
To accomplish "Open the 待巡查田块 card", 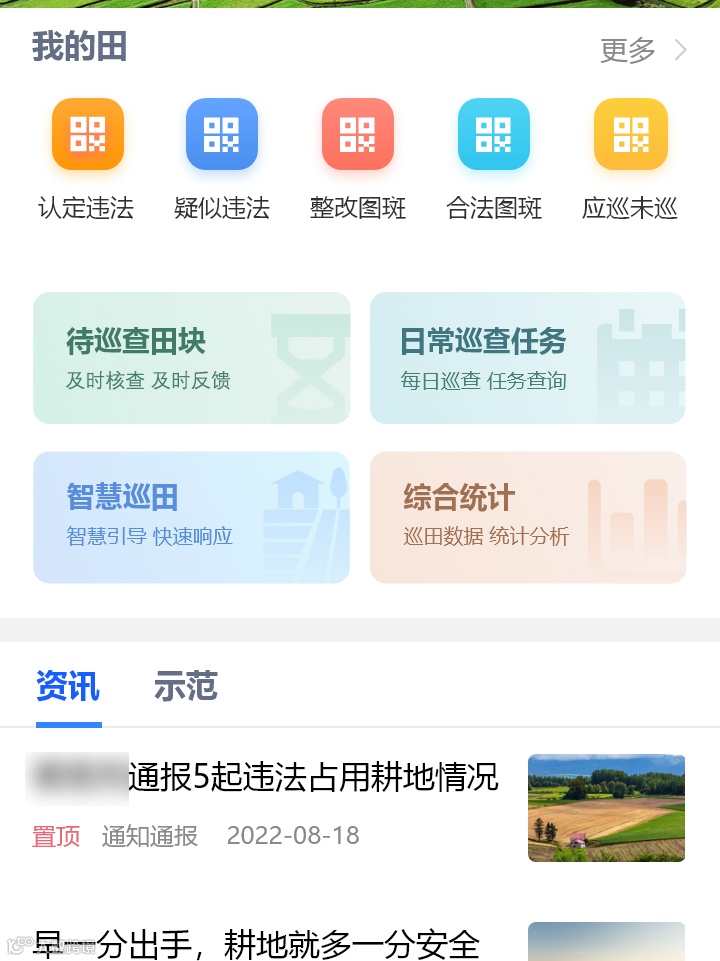I will [192, 358].
